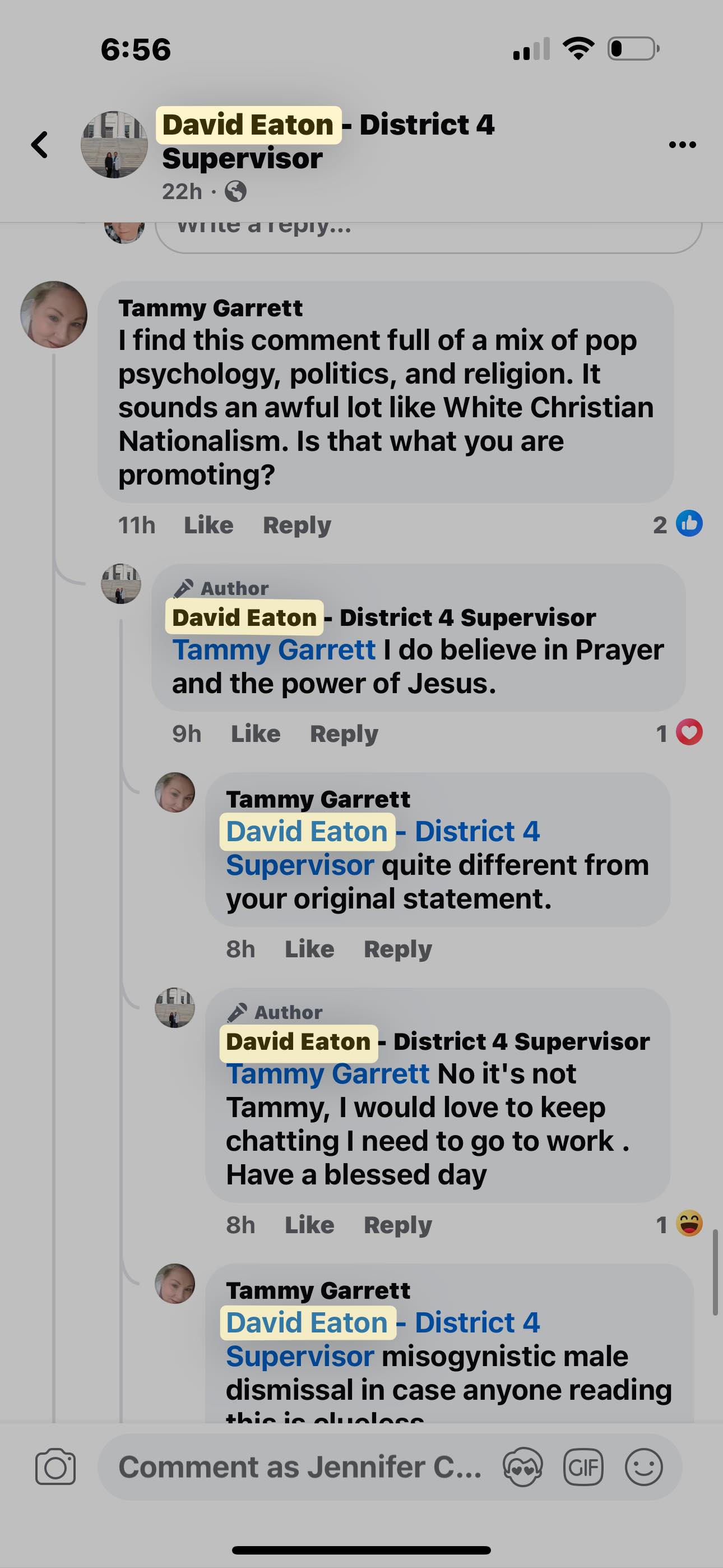Like David Eaton's Prayer and Jesus reply
This screenshot has width=723, height=1568.
pyautogui.click(x=255, y=734)
